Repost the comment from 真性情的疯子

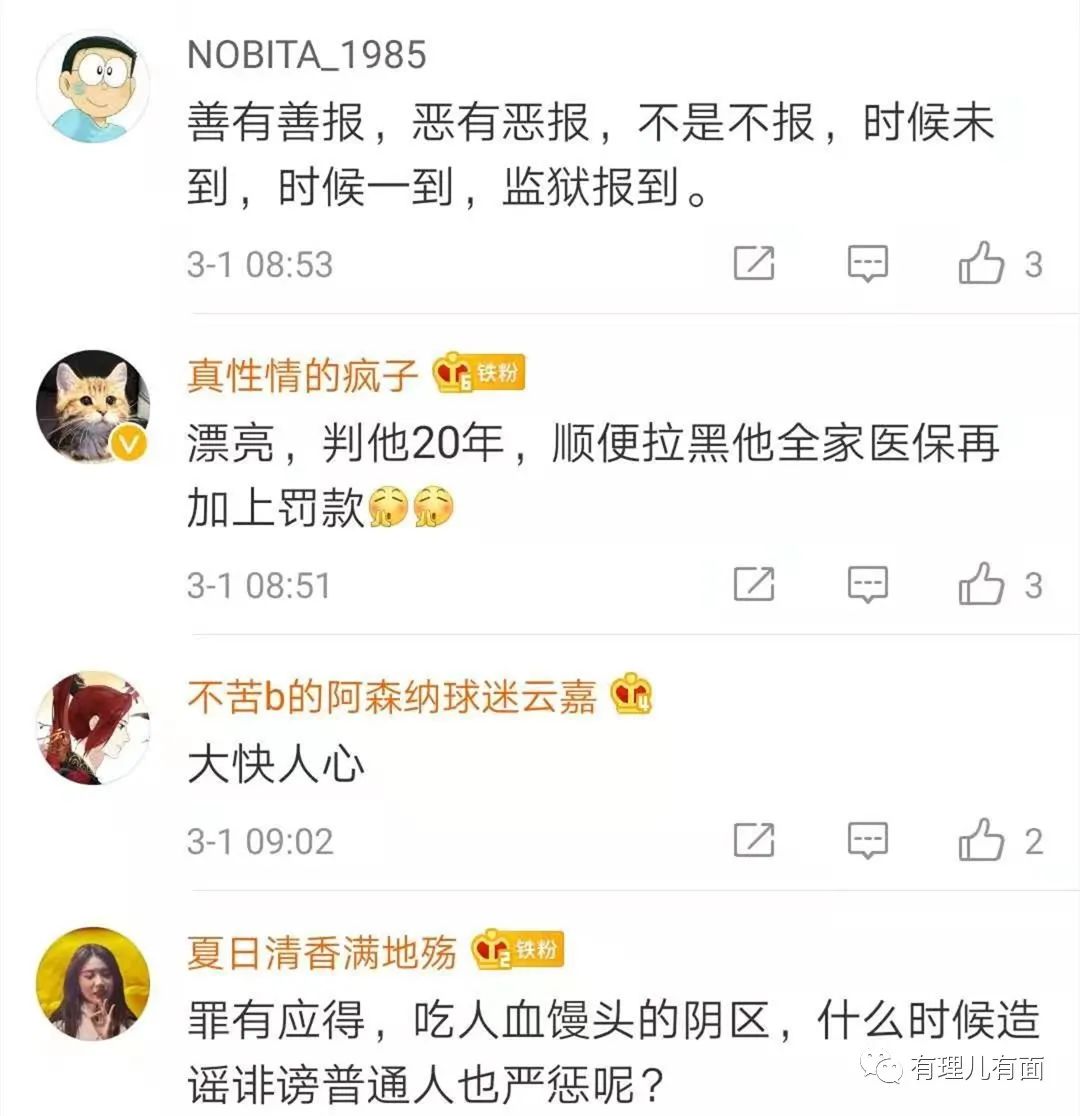pyautogui.click(x=754, y=585)
